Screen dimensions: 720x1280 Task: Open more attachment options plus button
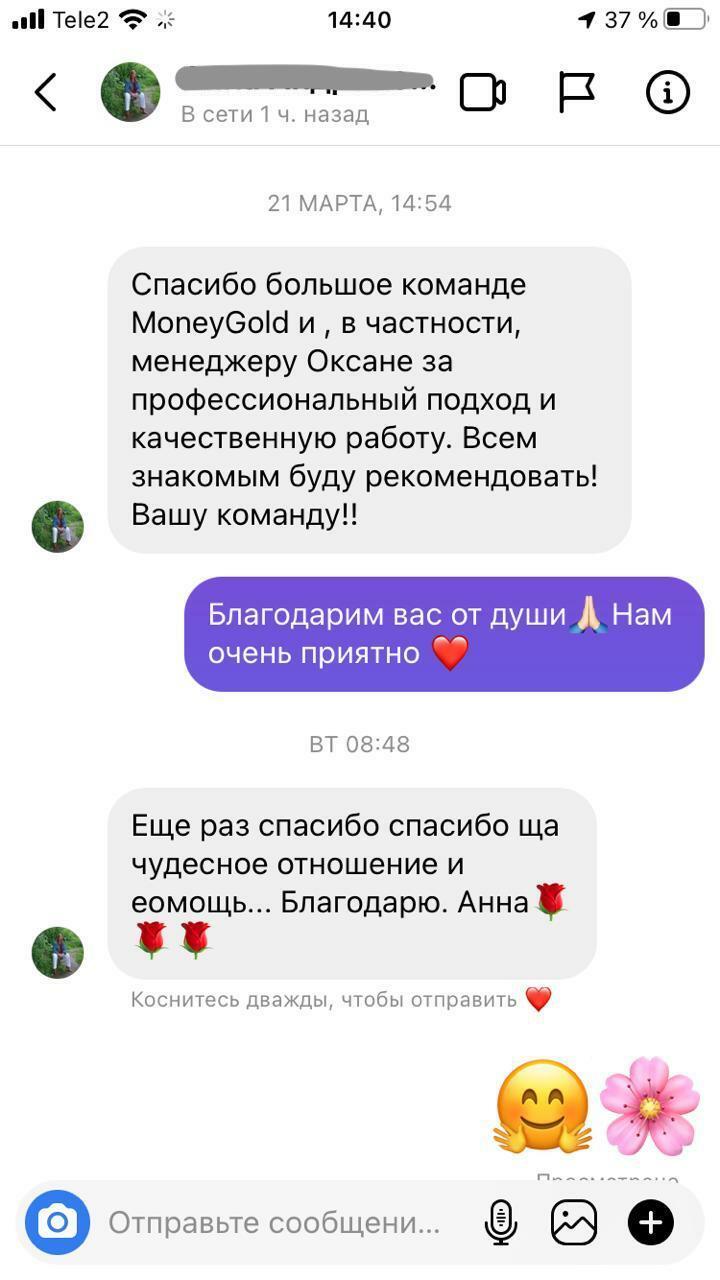coord(650,1222)
